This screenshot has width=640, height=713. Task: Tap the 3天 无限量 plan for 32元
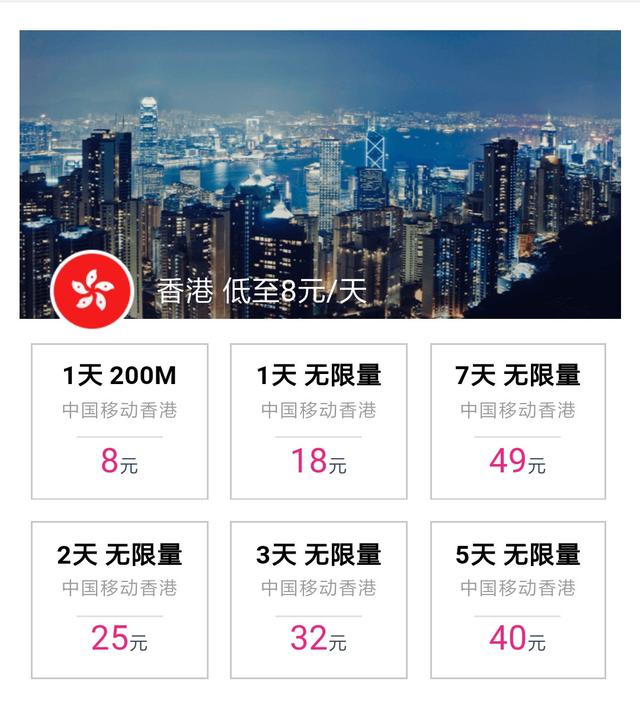coord(319,599)
